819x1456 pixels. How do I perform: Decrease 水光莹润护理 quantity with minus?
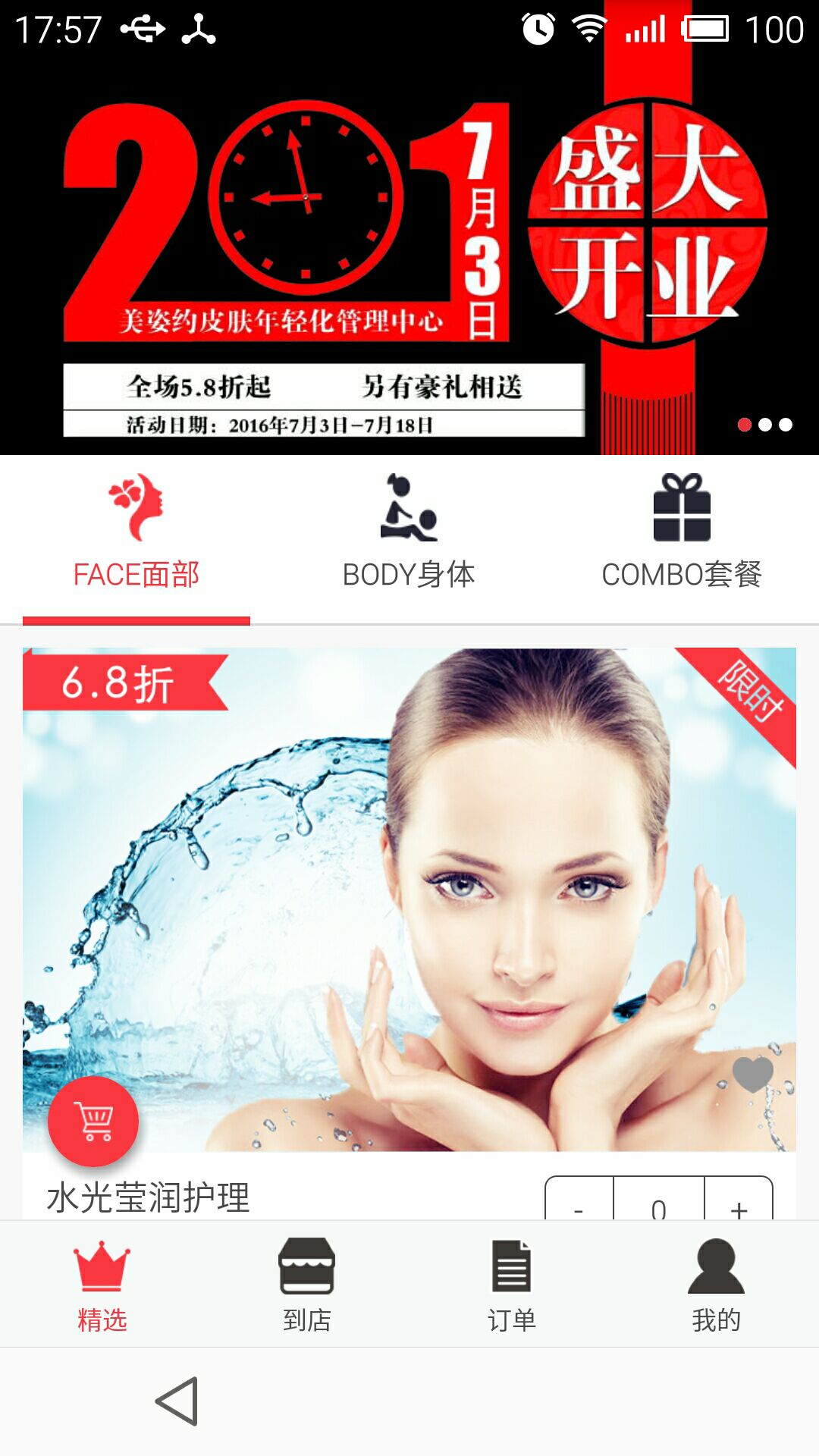(579, 1202)
